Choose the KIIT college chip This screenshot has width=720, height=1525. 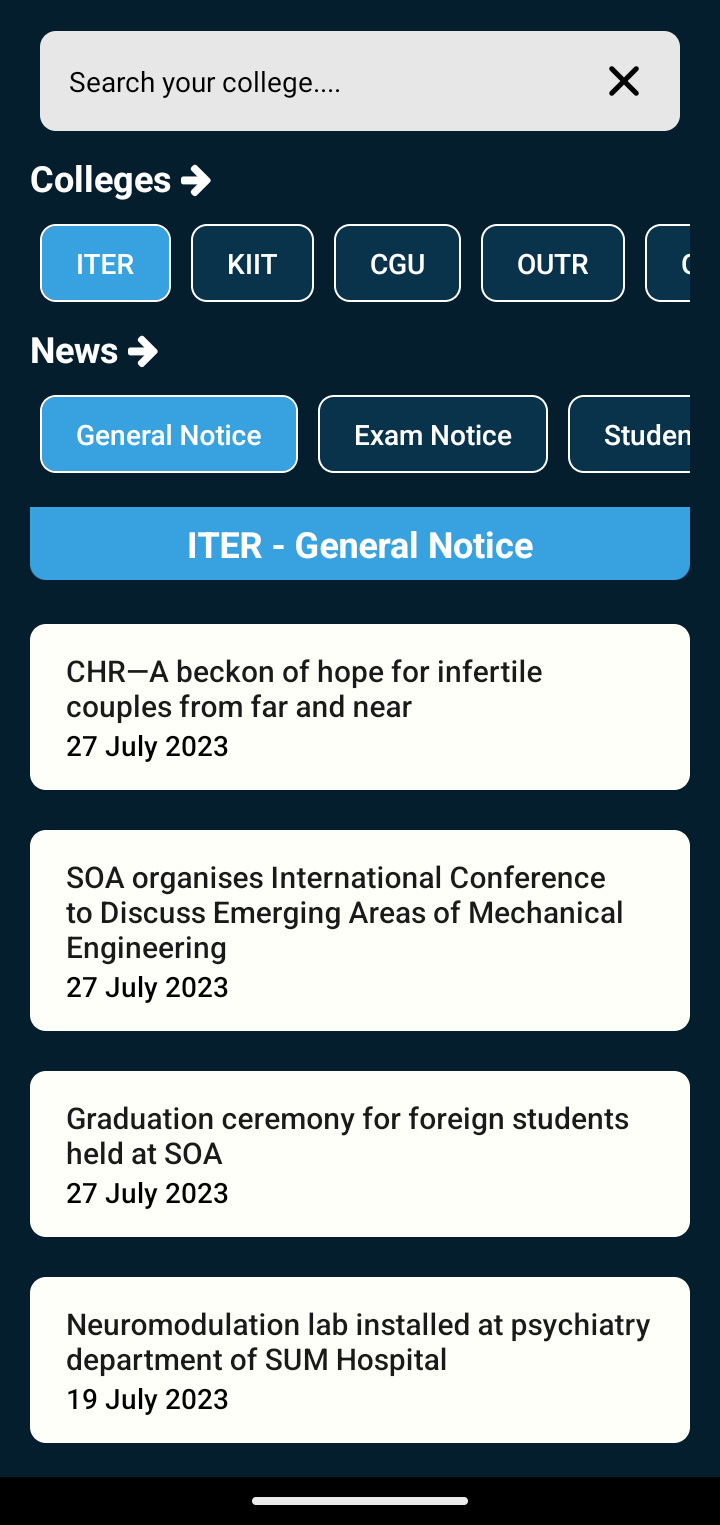252,264
